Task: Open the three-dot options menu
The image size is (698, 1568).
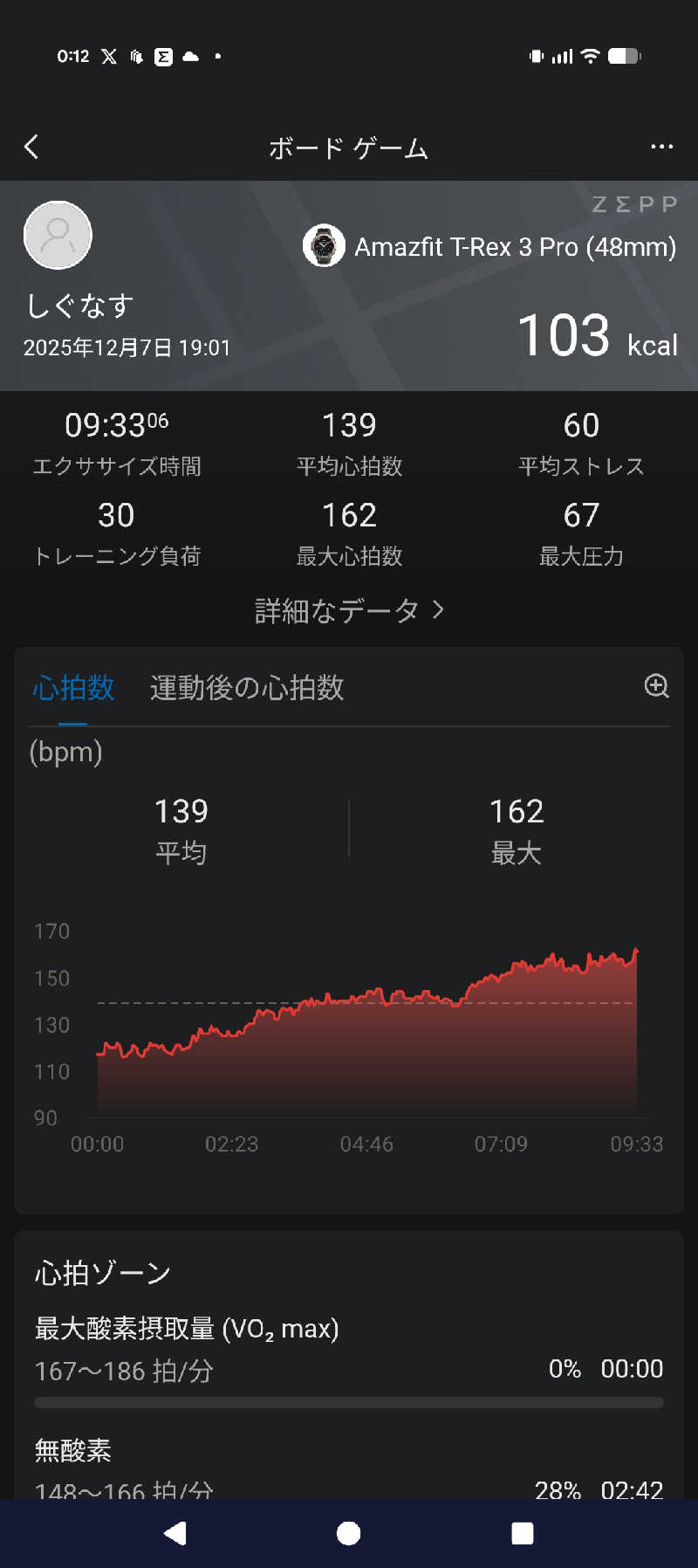Action: point(662,147)
